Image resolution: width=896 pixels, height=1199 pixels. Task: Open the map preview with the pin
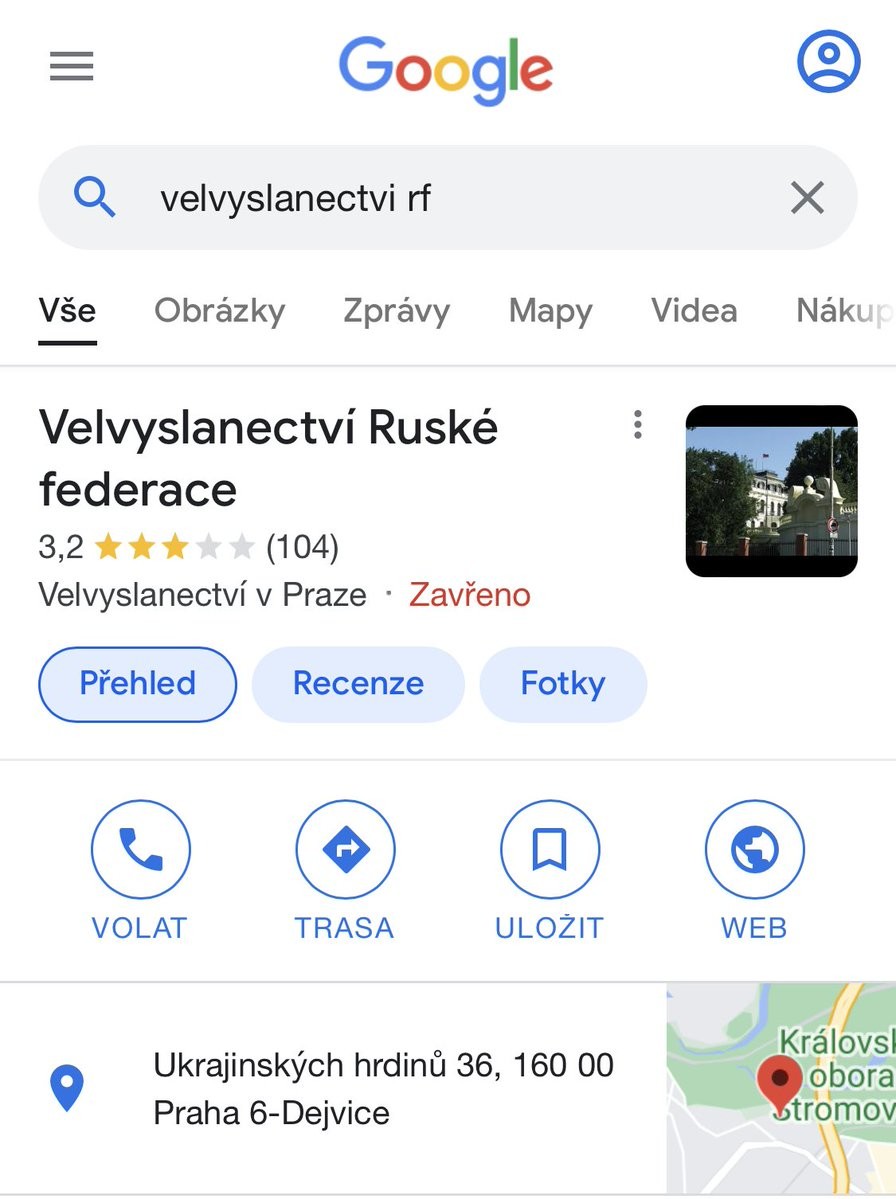pyautogui.click(x=780, y=1088)
